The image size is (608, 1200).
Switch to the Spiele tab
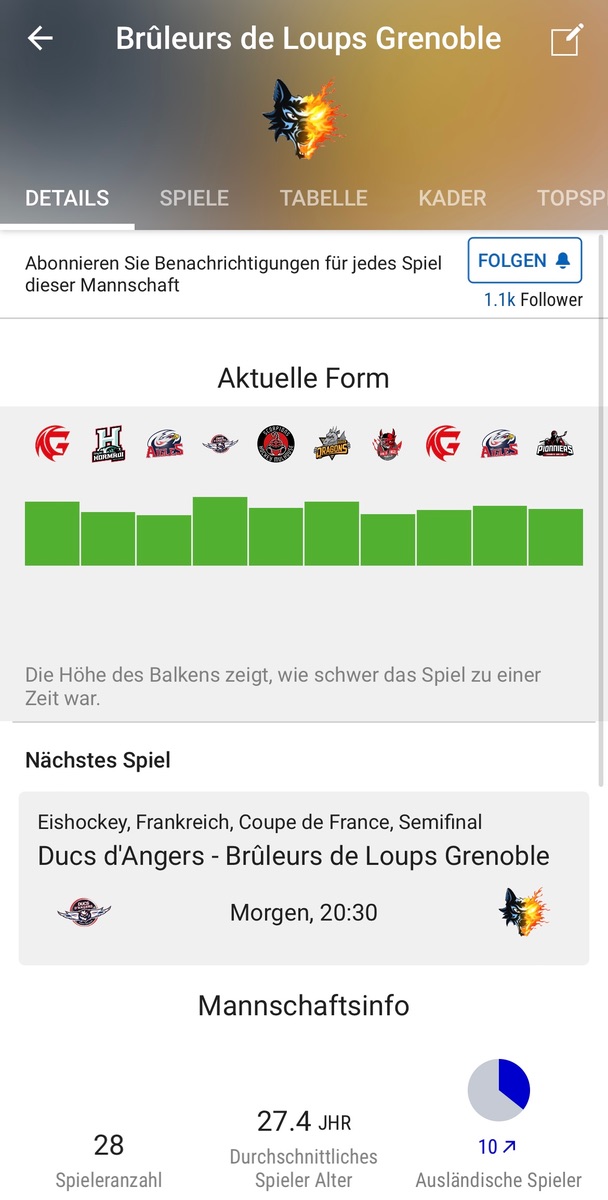tap(194, 198)
